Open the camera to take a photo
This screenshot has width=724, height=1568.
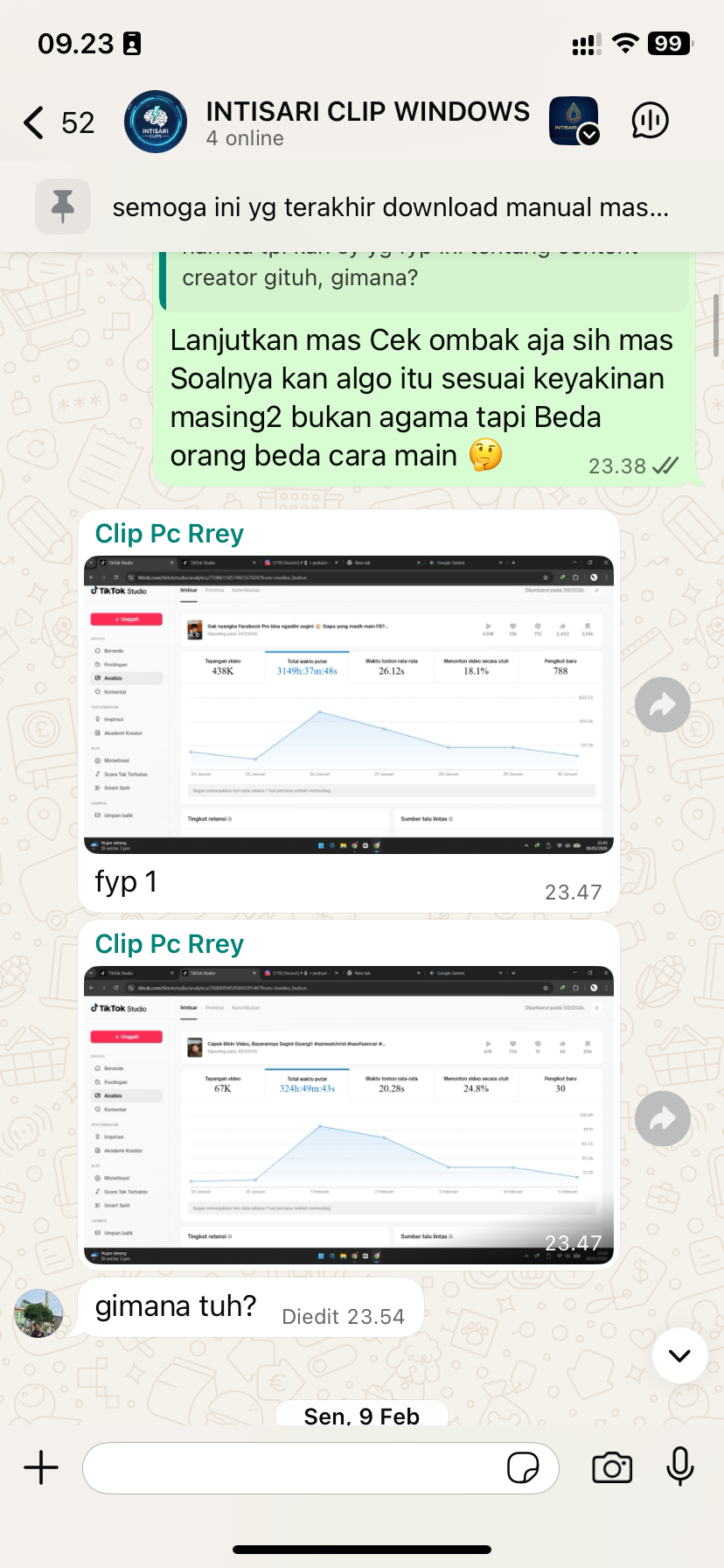coord(612,1467)
